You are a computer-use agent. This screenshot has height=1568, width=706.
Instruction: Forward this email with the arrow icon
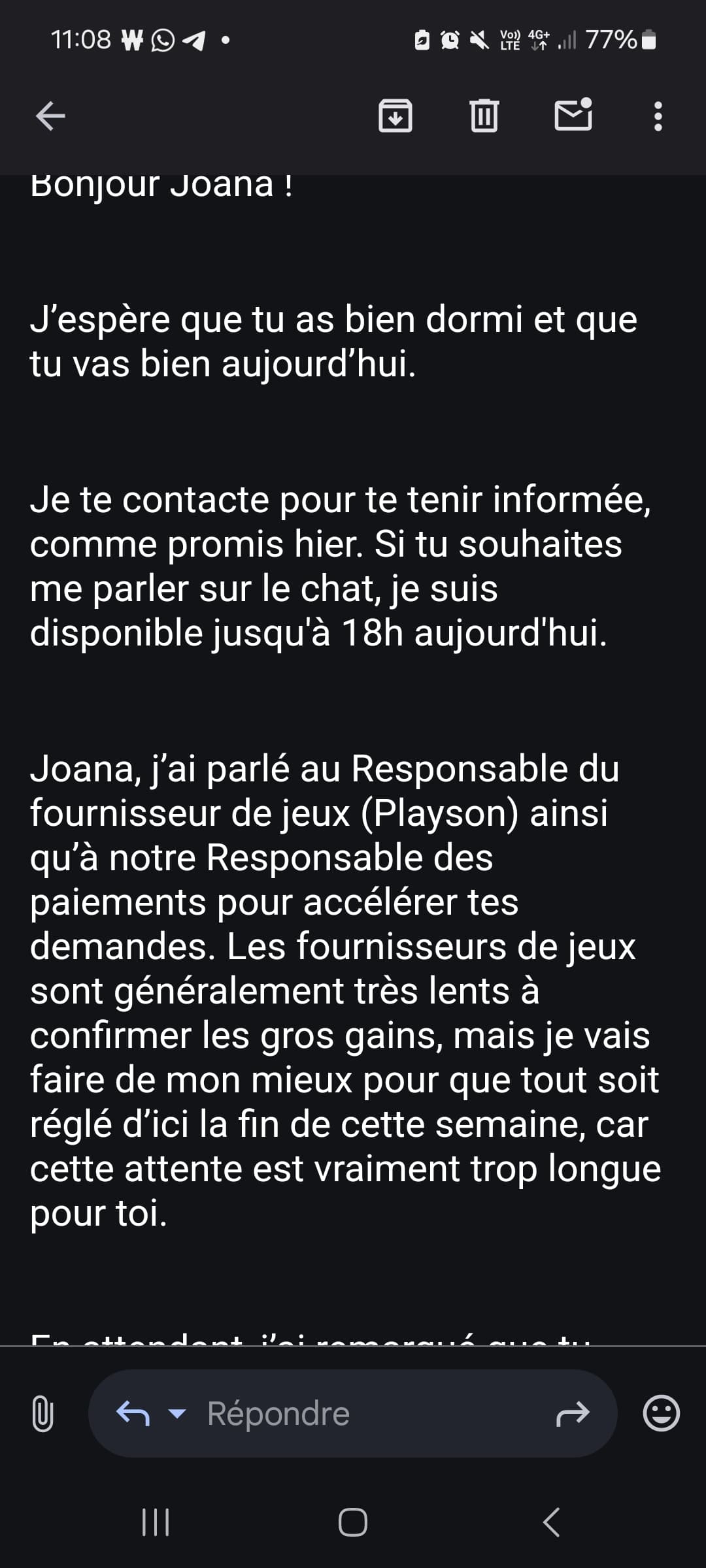573,1414
